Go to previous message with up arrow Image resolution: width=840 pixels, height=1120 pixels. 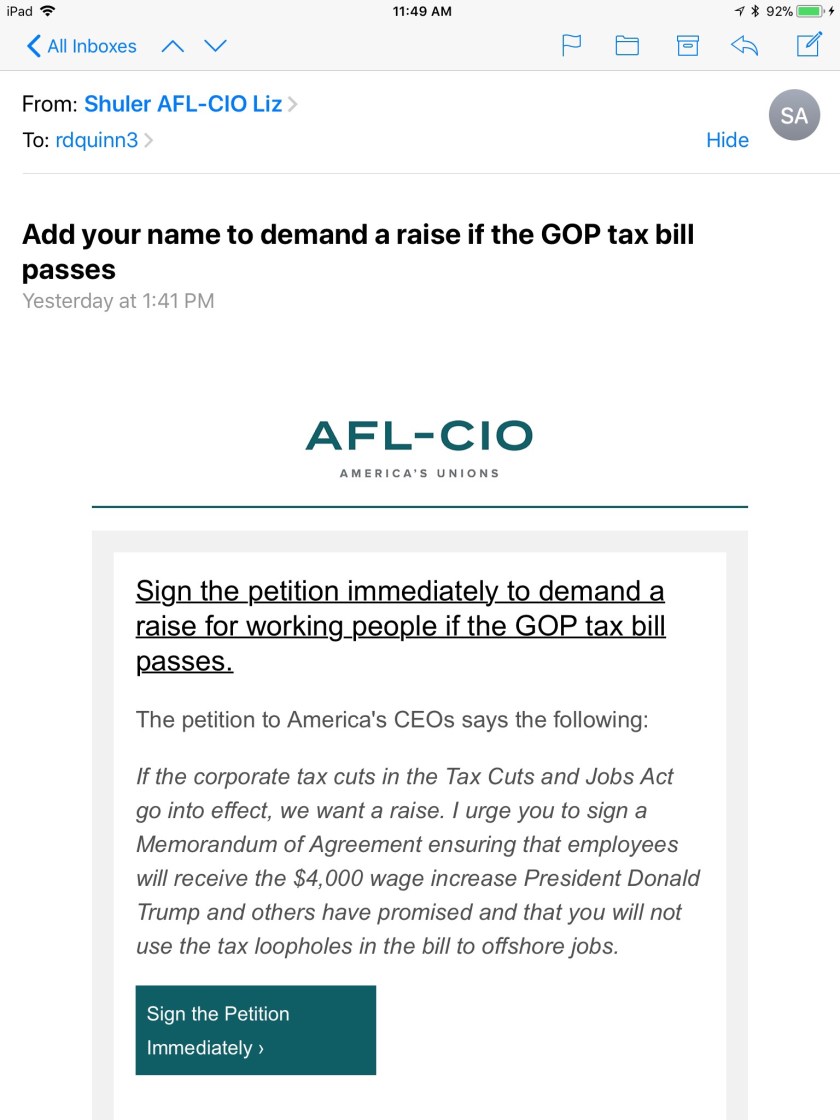pos(173,46)
